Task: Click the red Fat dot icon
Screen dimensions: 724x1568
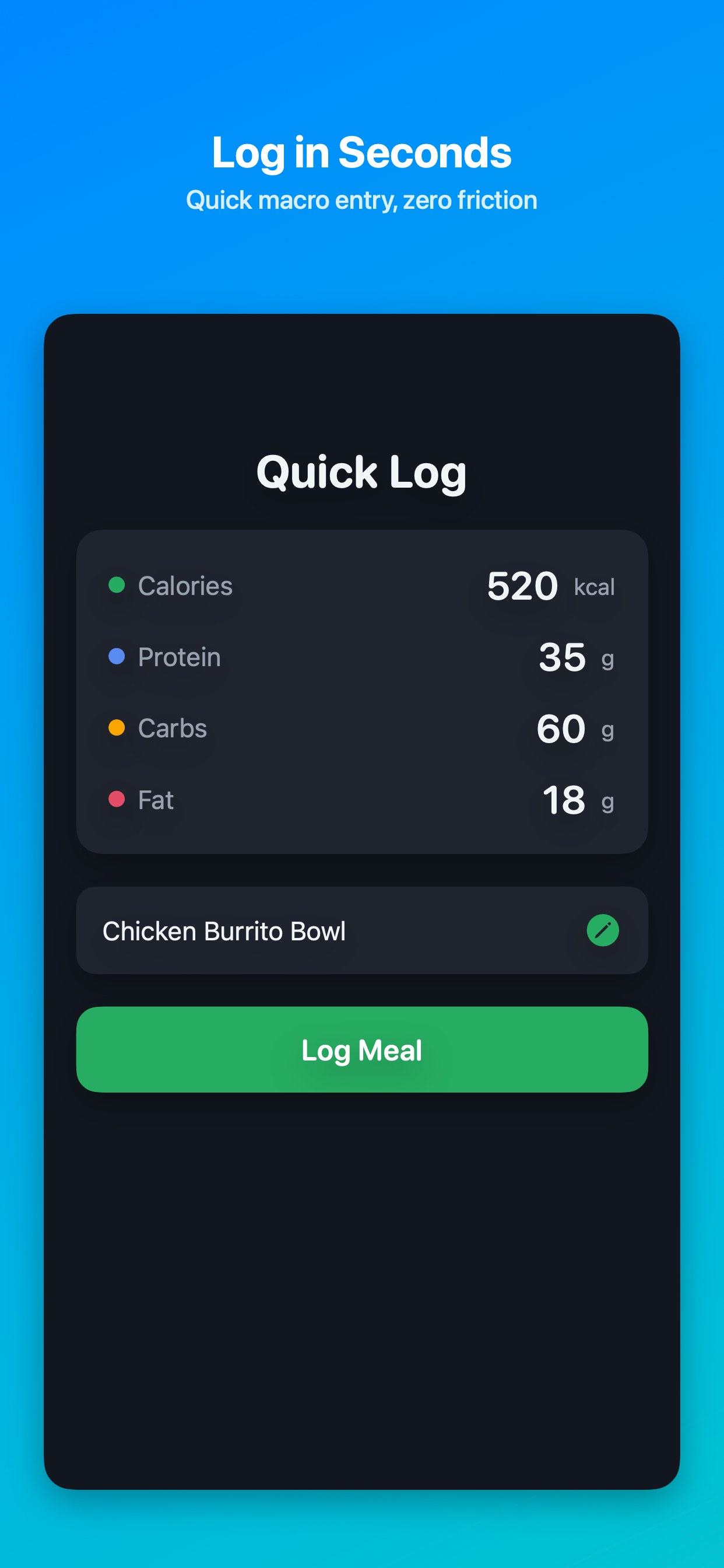Action: 117,799
